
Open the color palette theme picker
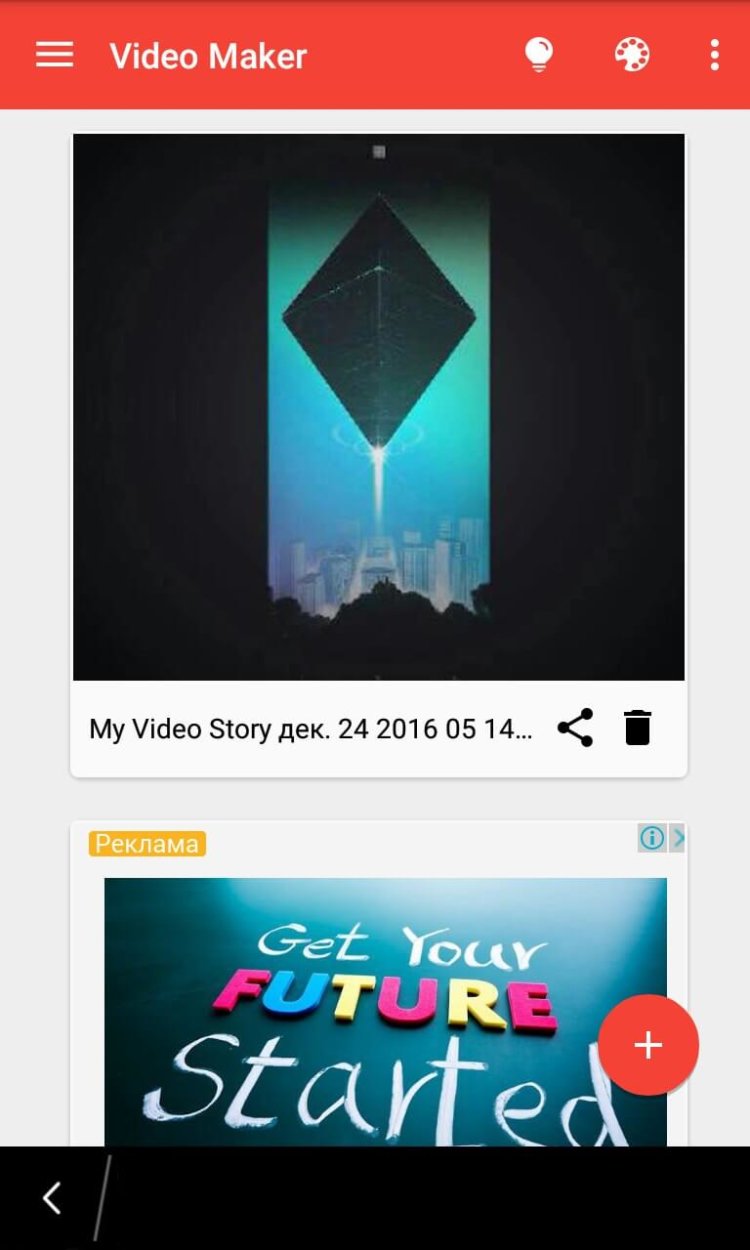point(632,55)
